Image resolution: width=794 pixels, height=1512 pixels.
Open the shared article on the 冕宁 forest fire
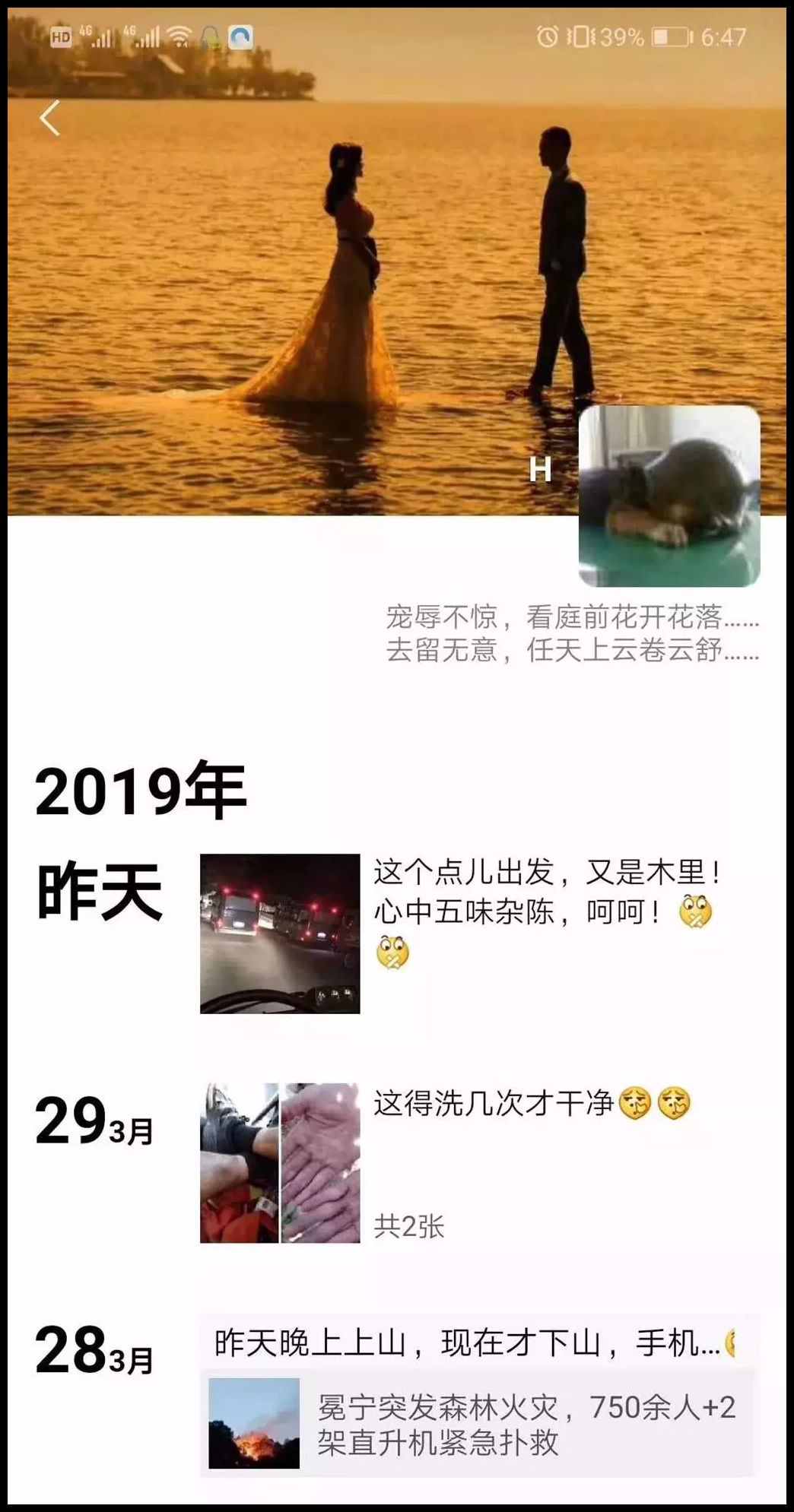479,1423
